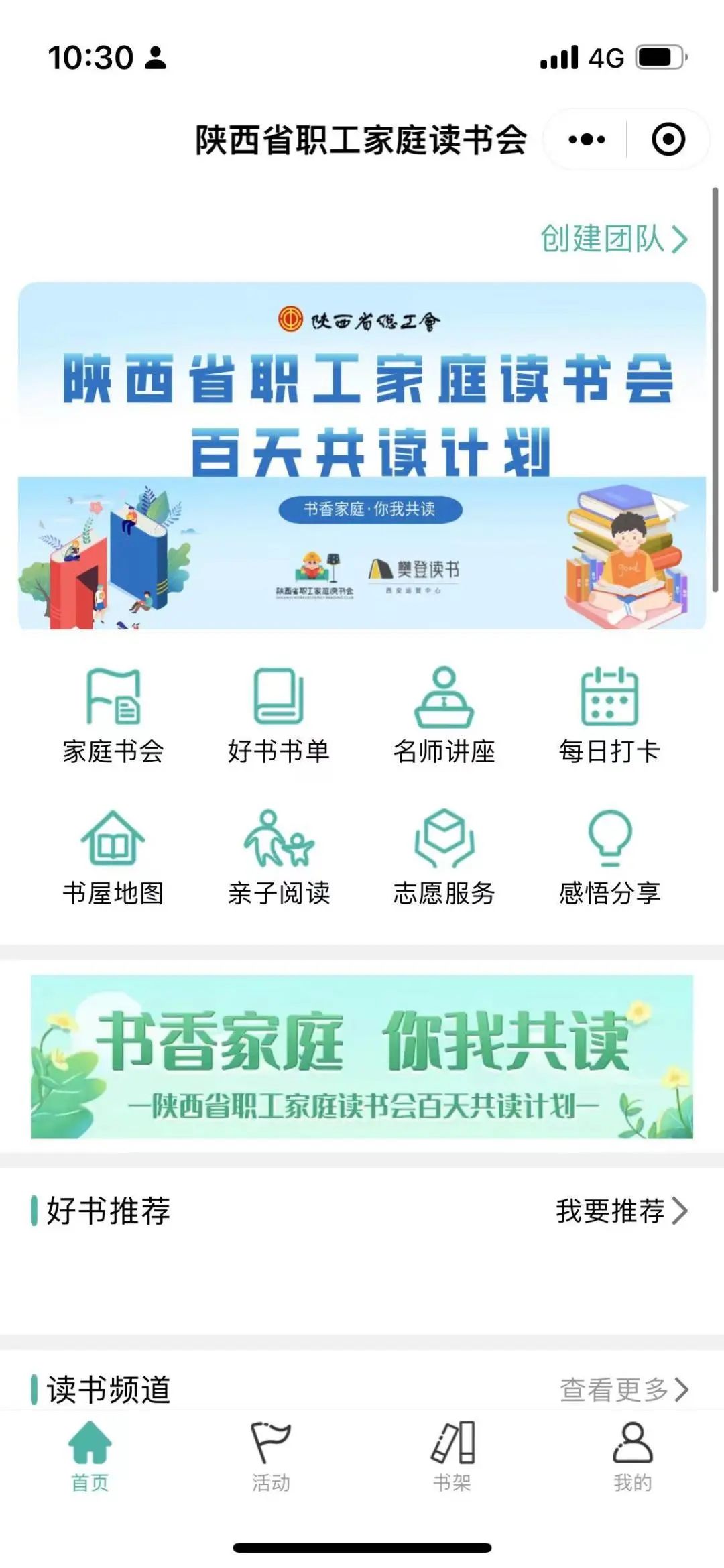Close the mini program via circle icon
The image size is (724, 1568).
tap(668, 139)
